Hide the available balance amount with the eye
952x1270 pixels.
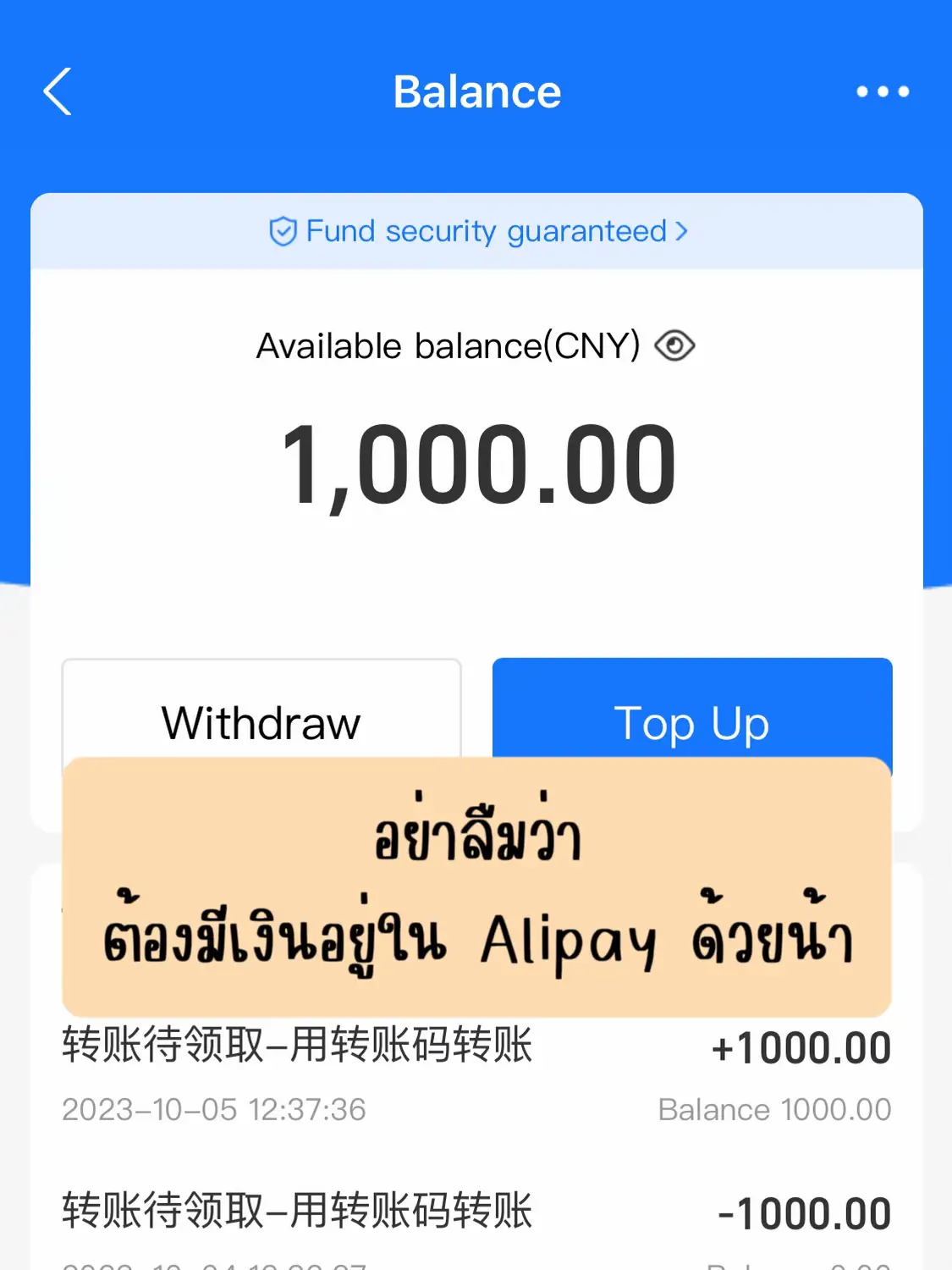tap(674, 345)
